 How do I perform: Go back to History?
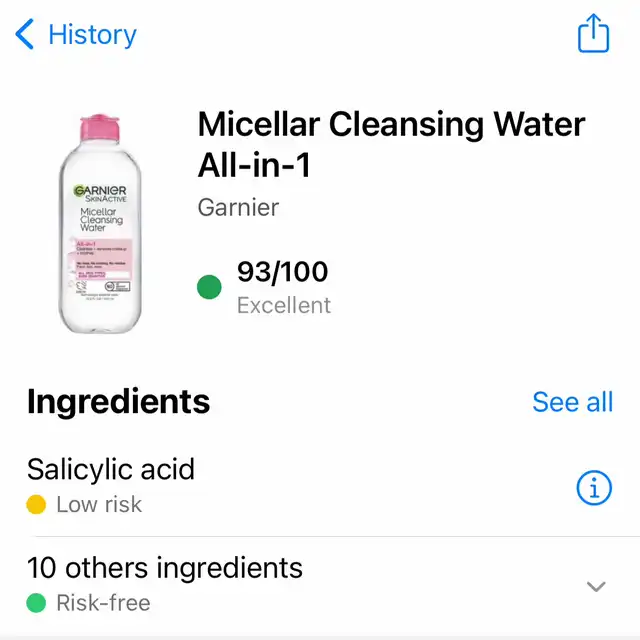[76, 35]
